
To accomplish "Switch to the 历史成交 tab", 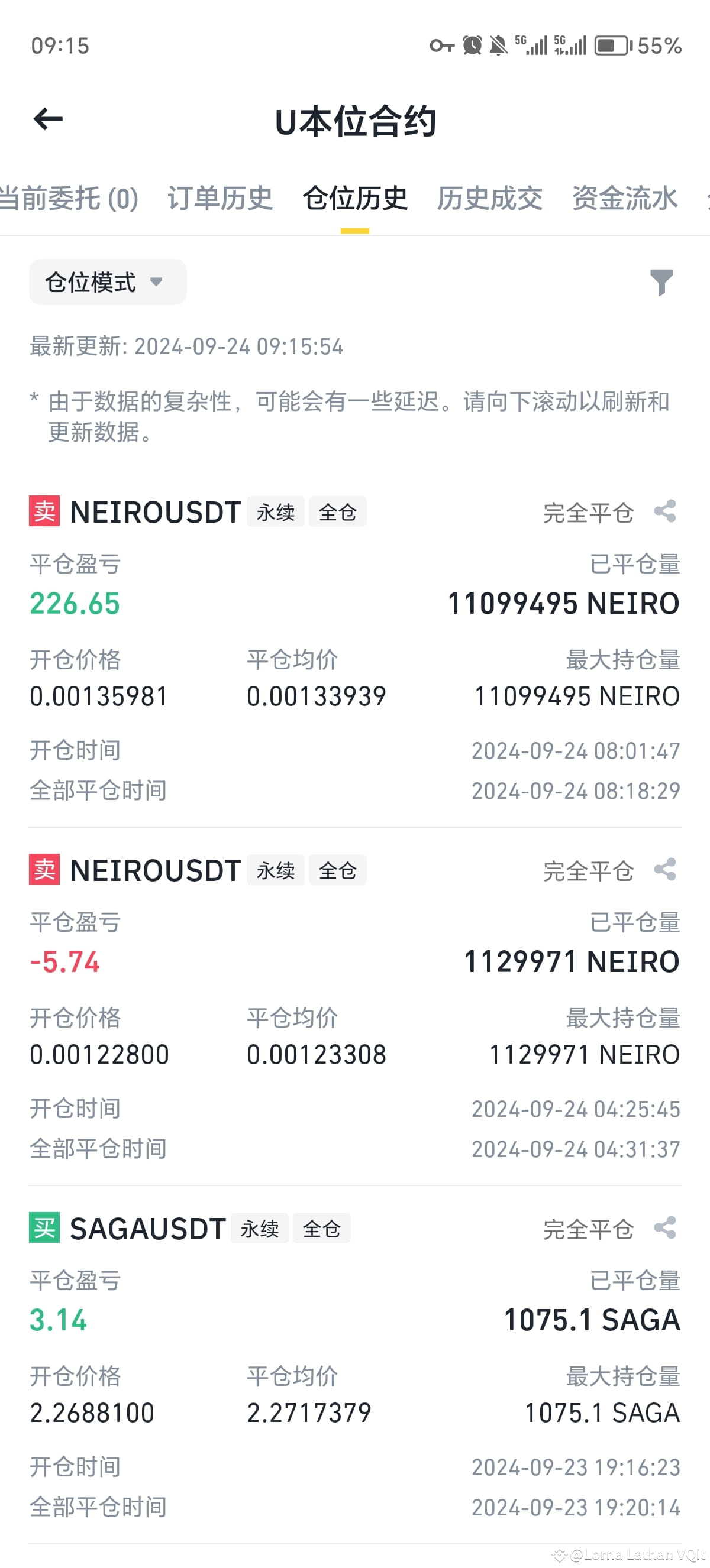I will point(491,198).
